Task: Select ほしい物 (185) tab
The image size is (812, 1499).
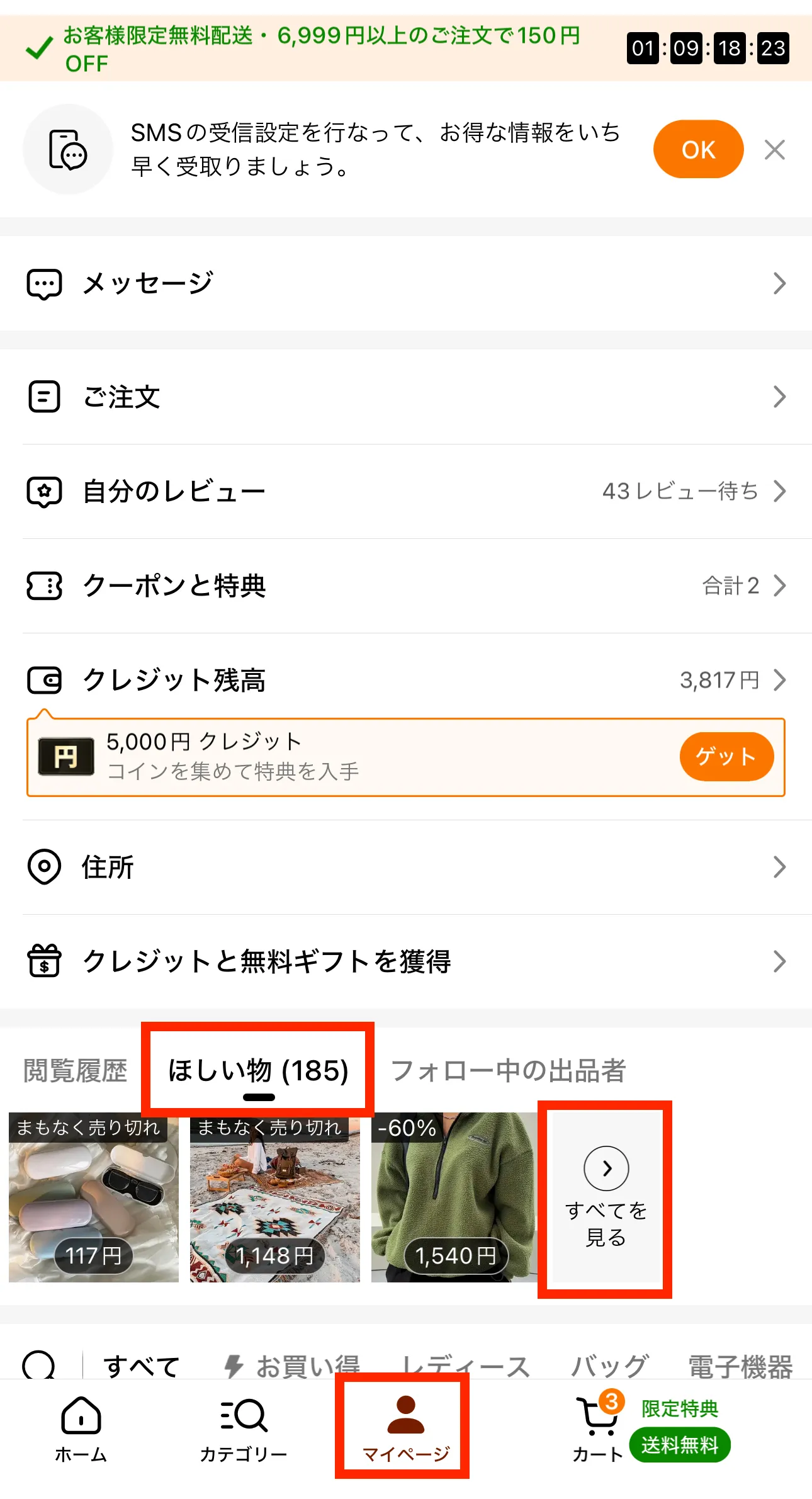Action: coord(258,1070)
